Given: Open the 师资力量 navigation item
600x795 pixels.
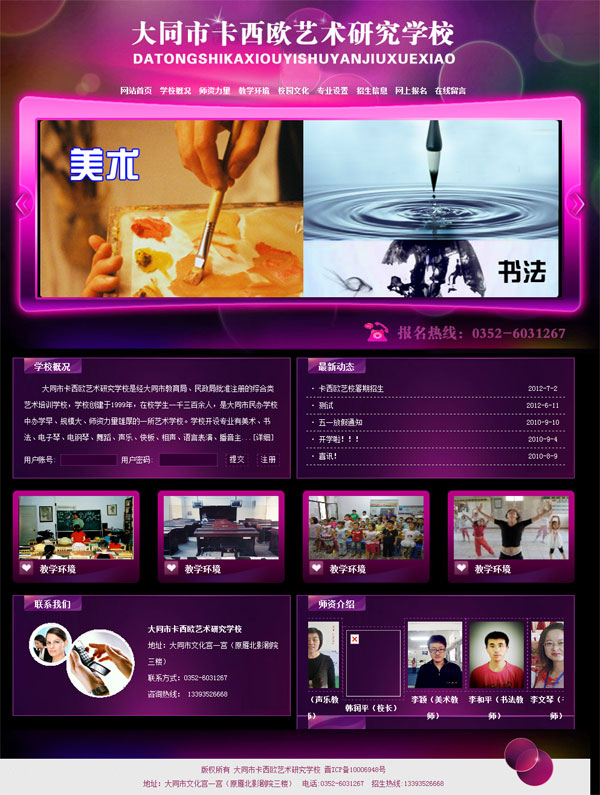Looking at the screenshot, I should (214, 91).
